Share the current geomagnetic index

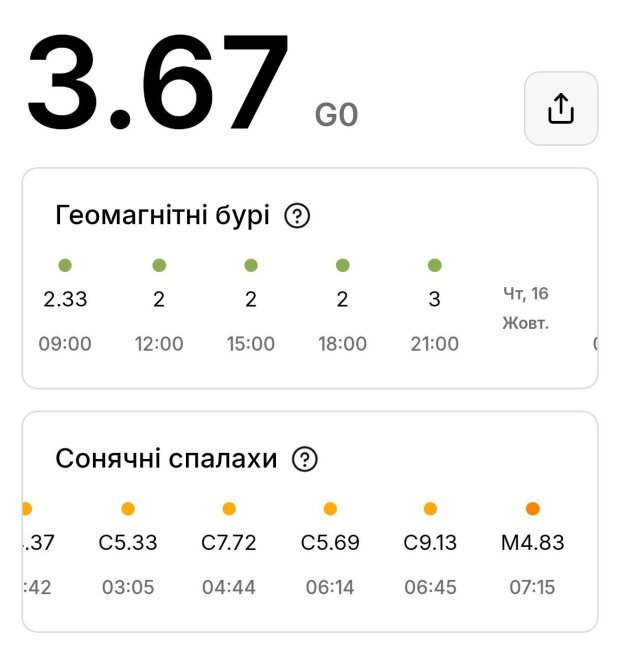click(x=561, y=109)
